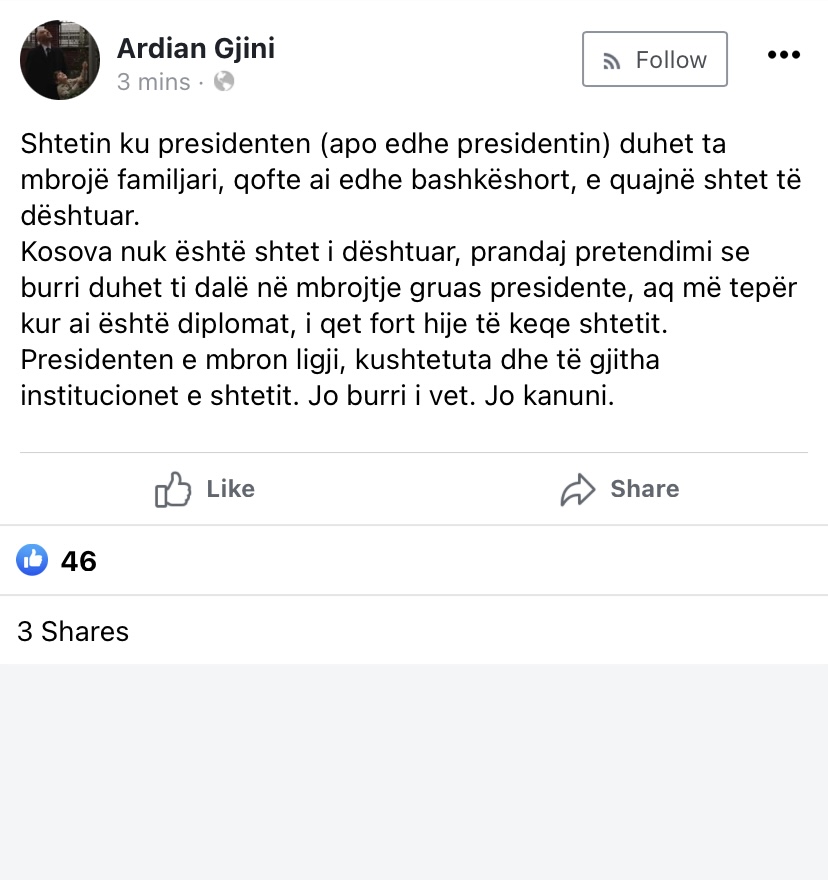Follow Ardian Gjini
Viewport: 828px width, 880px height.
[655, 60]
